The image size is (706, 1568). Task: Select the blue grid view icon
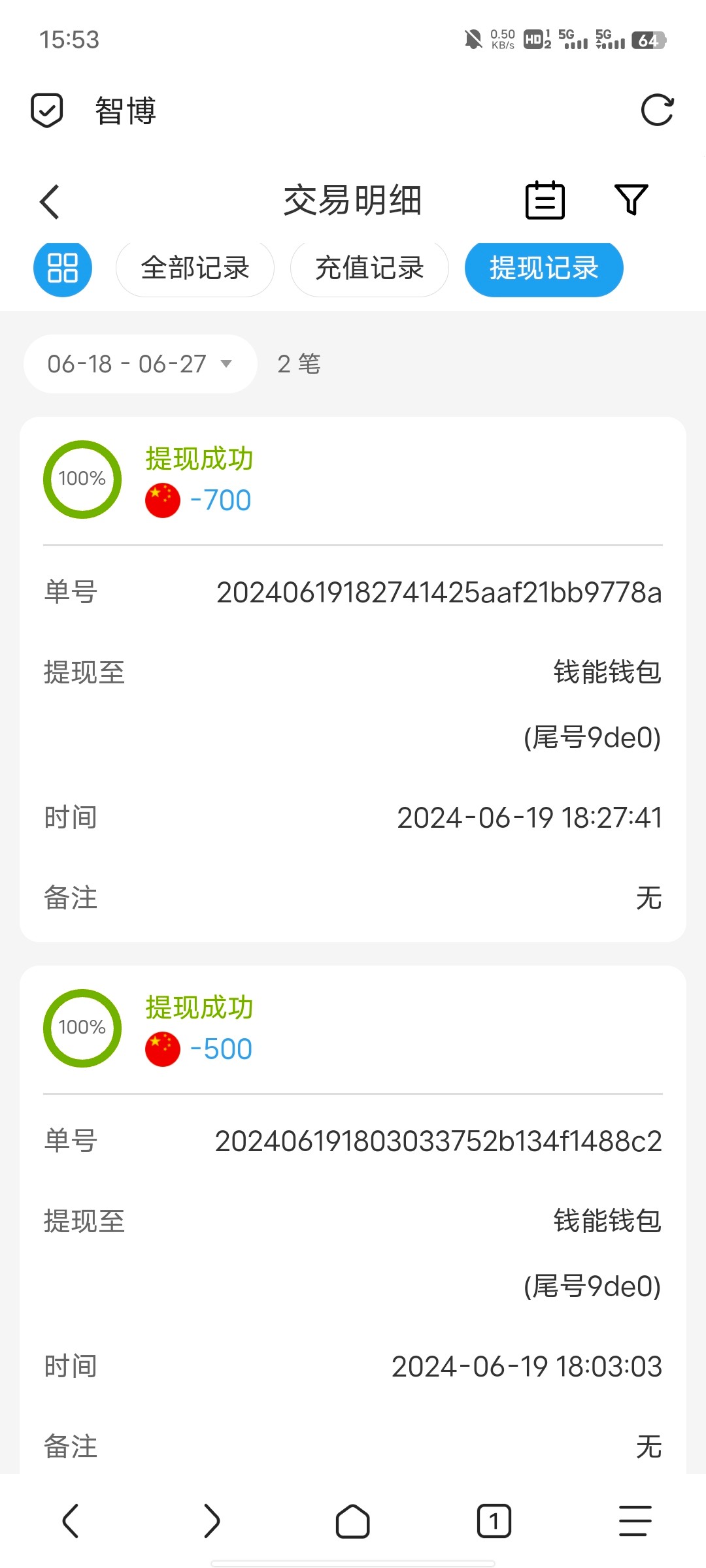[62, 268]
